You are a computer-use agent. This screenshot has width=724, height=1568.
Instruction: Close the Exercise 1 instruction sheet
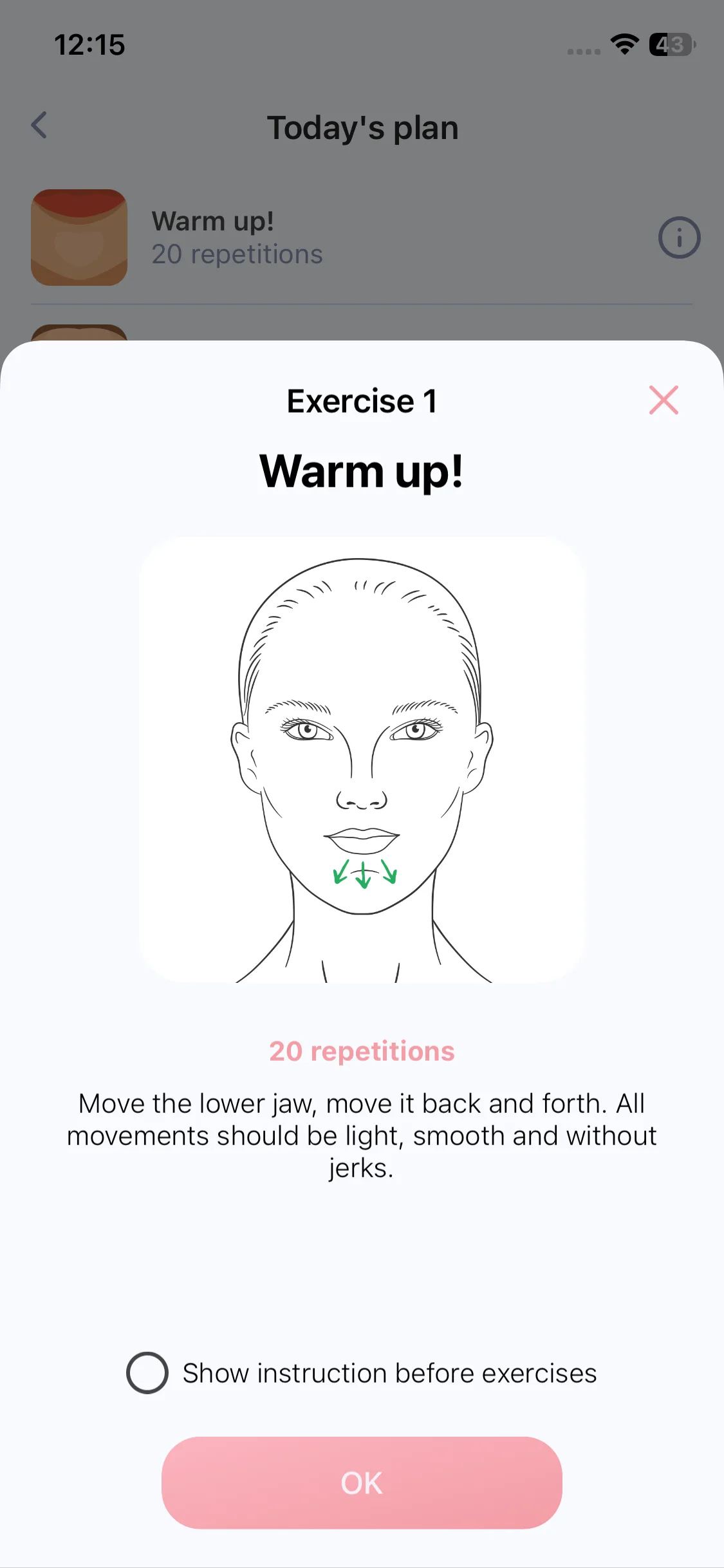664,400
